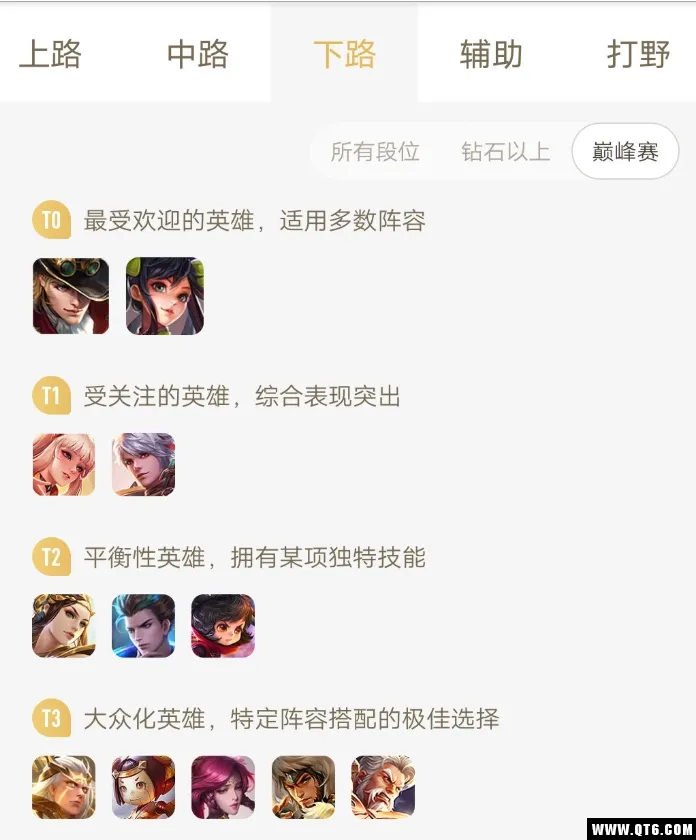Open the 辅助 tab
The height and width of the screenshot is (840, 696).
491,54
